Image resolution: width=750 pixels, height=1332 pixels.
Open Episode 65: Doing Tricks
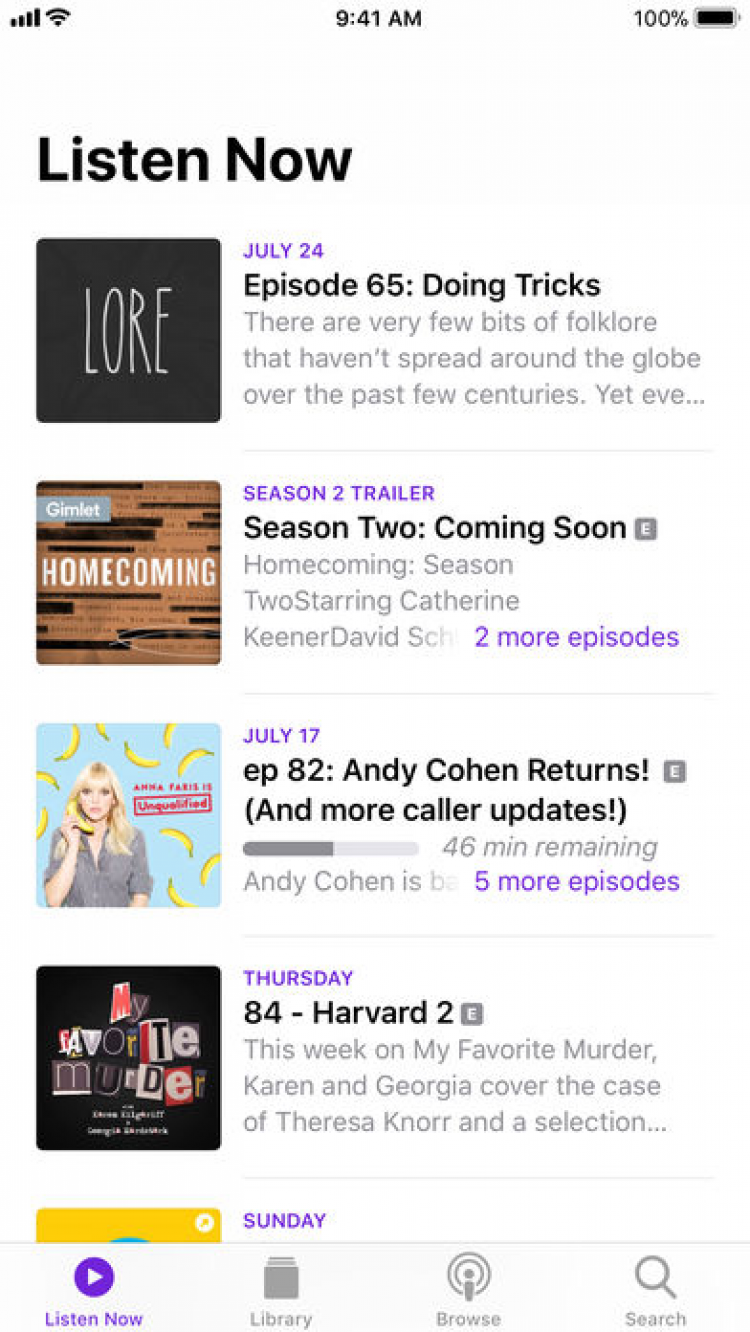pos(422,286)
